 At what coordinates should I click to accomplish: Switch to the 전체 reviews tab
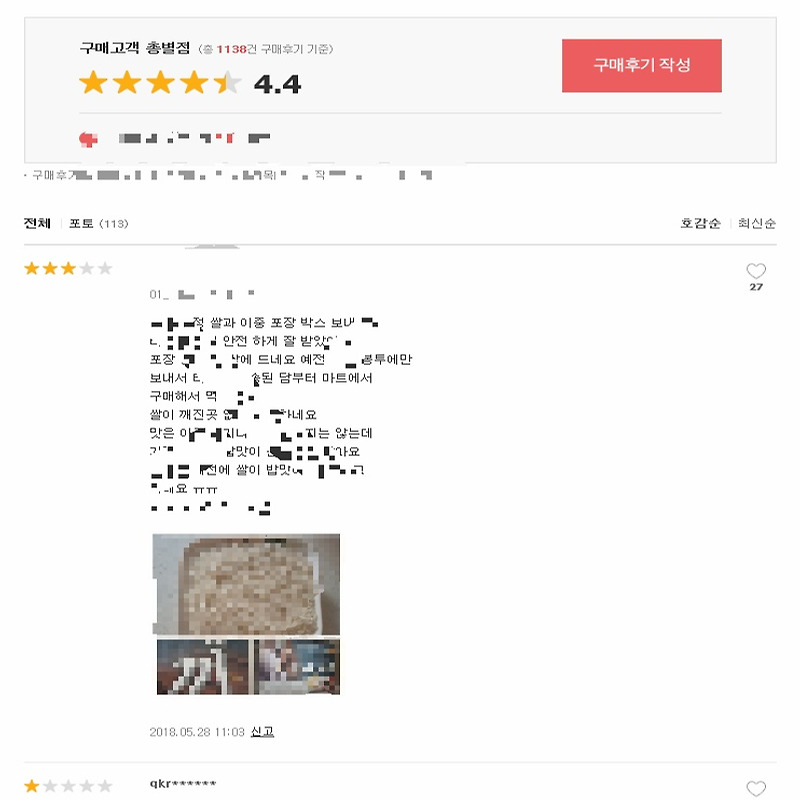pyautogui.click(x=37, y=223)
